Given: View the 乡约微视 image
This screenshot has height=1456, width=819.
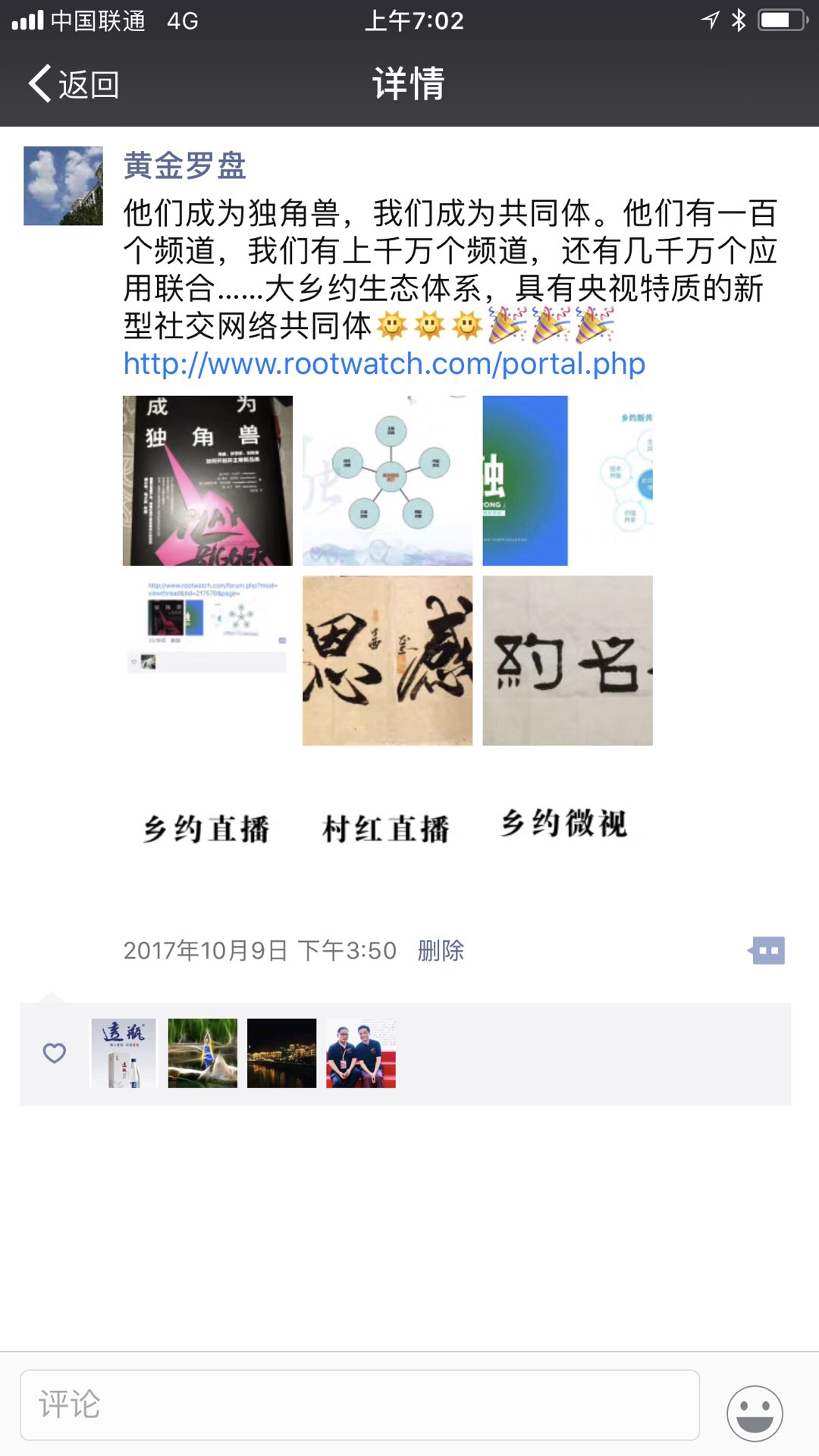Looking at the screenshot, I should coord(564,824).
